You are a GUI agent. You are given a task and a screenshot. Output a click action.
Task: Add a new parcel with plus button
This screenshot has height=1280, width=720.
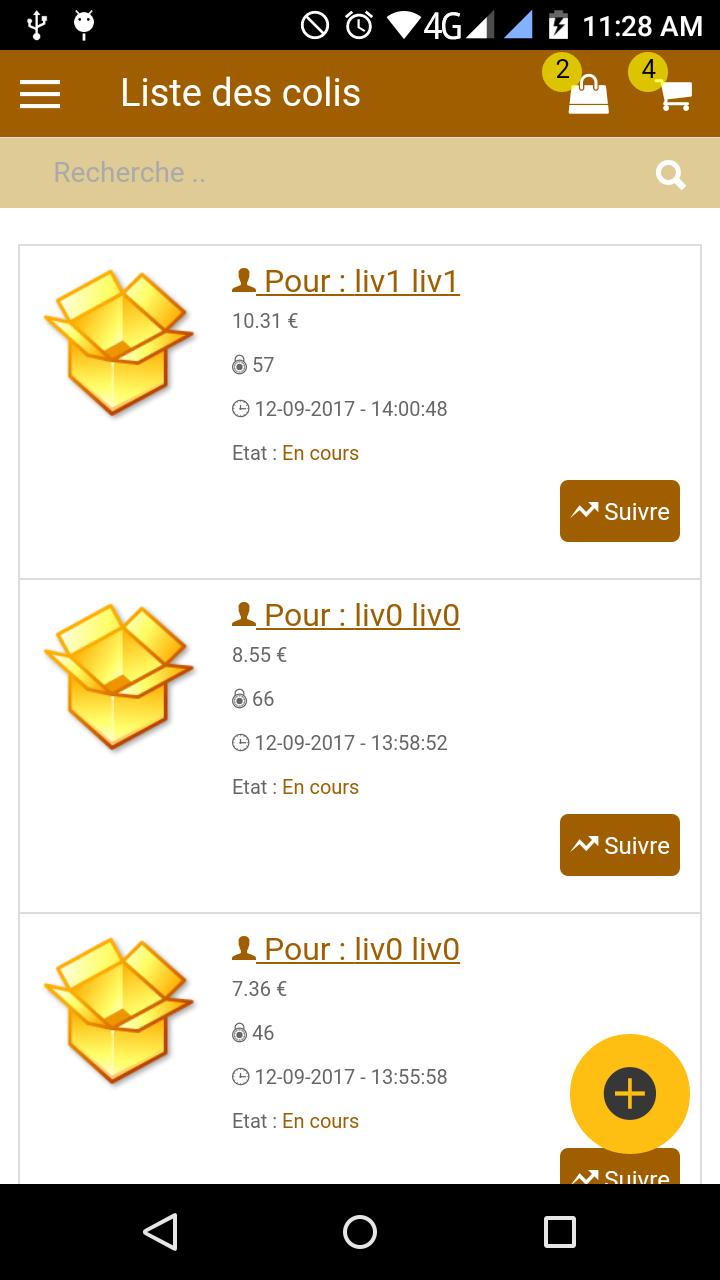[629, 1093]
